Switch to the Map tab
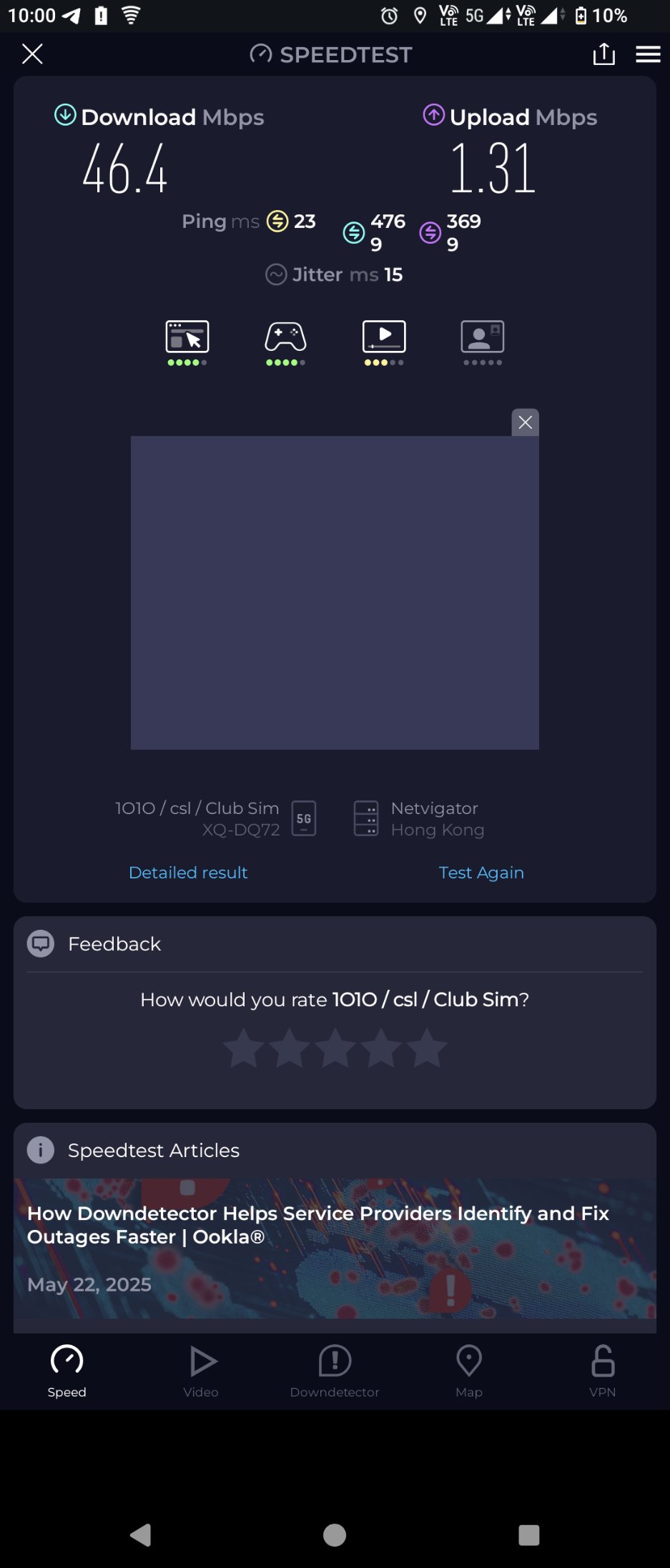This screenshot has width=670, height=1568. pyautogui.click(x=468, y=1370)
